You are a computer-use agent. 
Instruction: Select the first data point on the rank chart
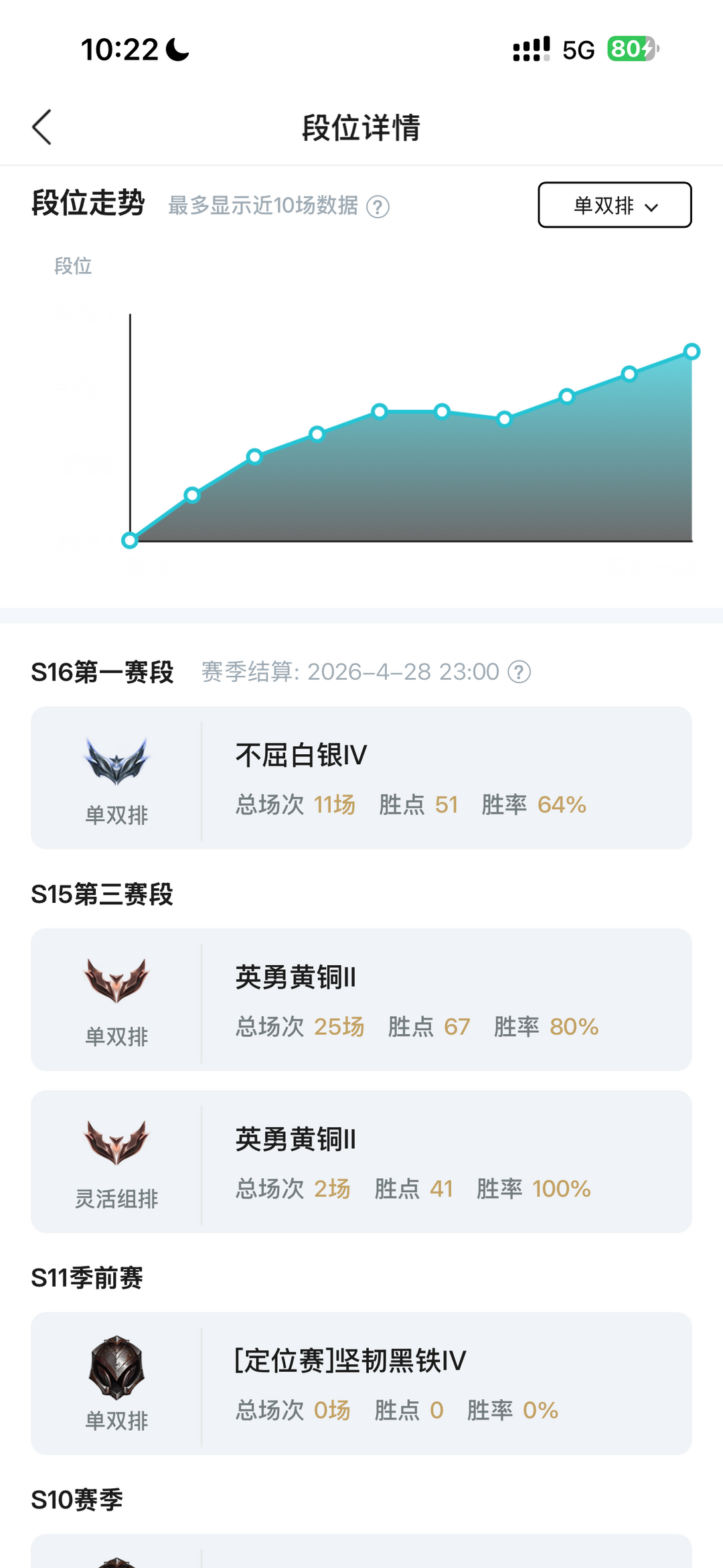[130, 541]
